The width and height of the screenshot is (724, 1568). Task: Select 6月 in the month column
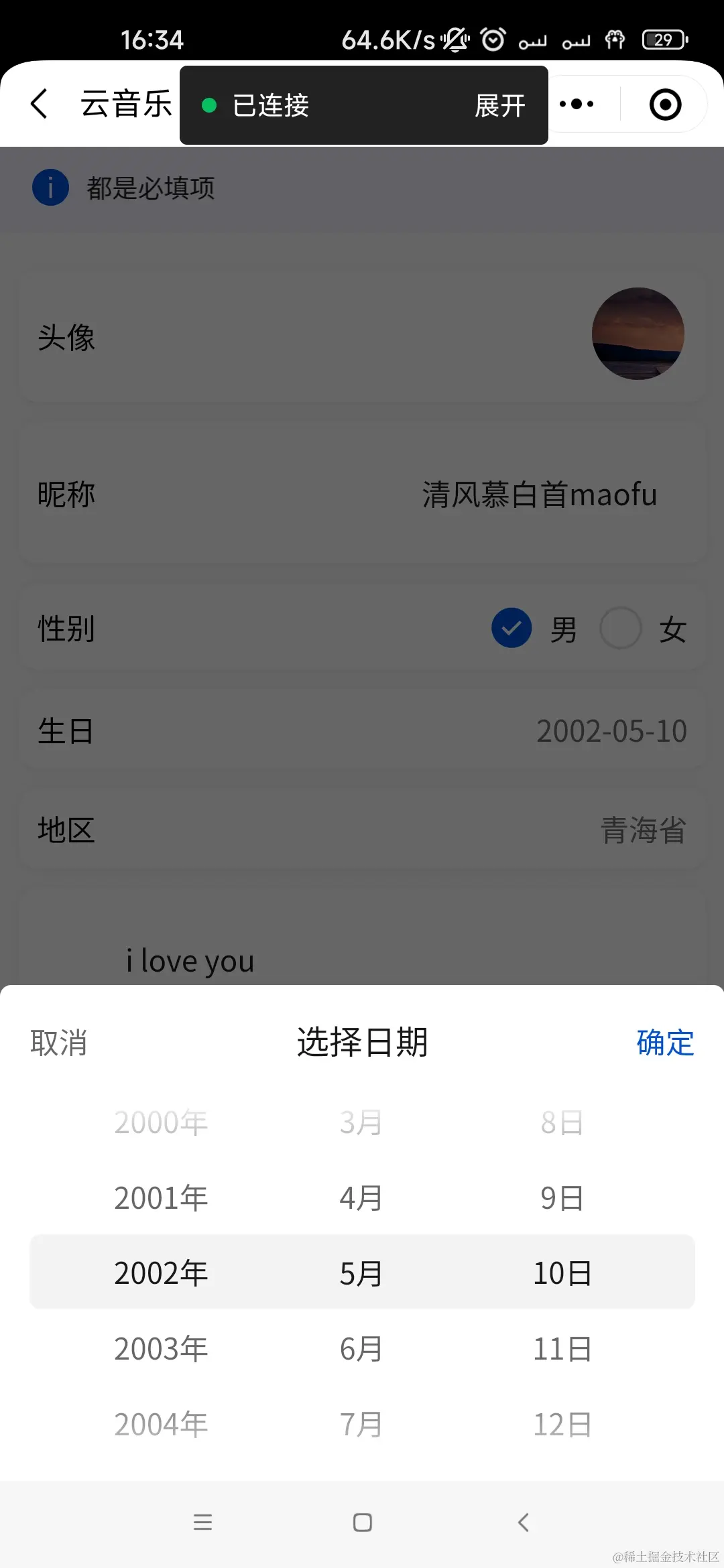point(361,1347)
